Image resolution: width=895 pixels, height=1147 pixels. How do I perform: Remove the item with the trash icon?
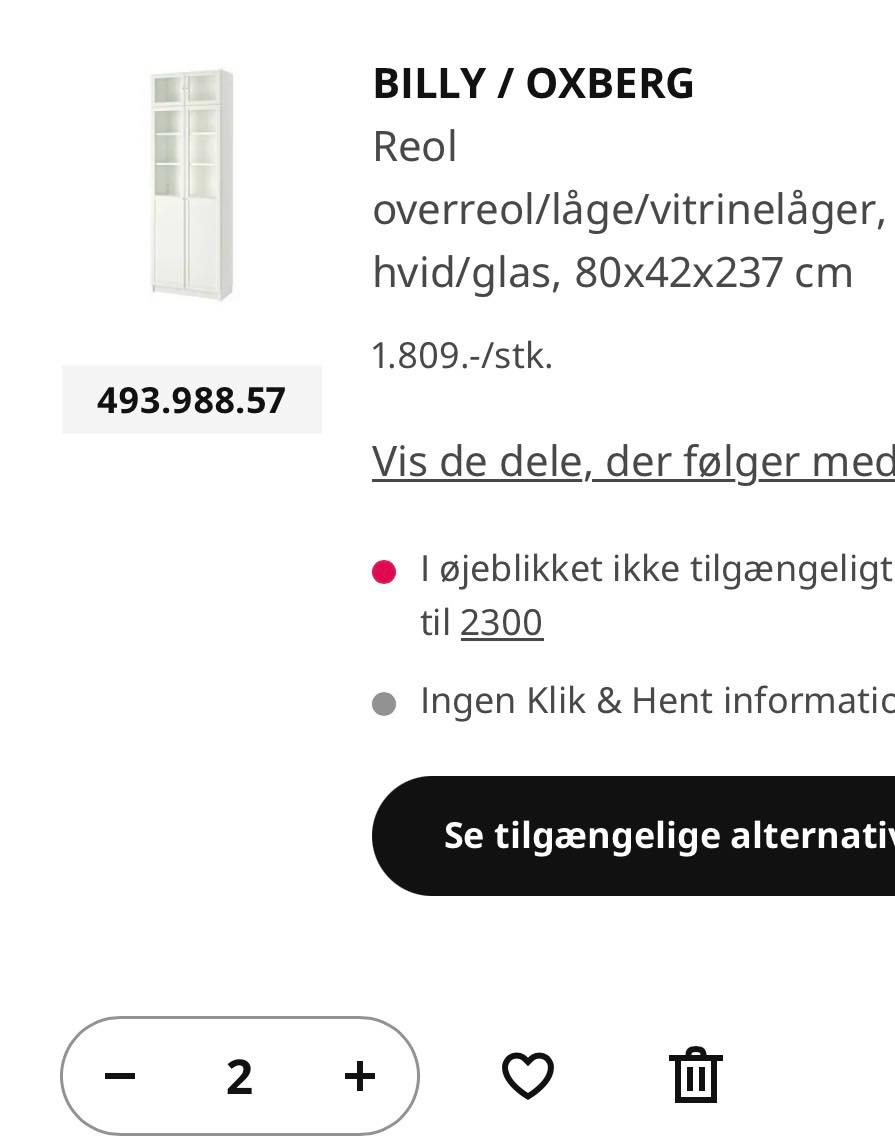(x=696, y=1076)
